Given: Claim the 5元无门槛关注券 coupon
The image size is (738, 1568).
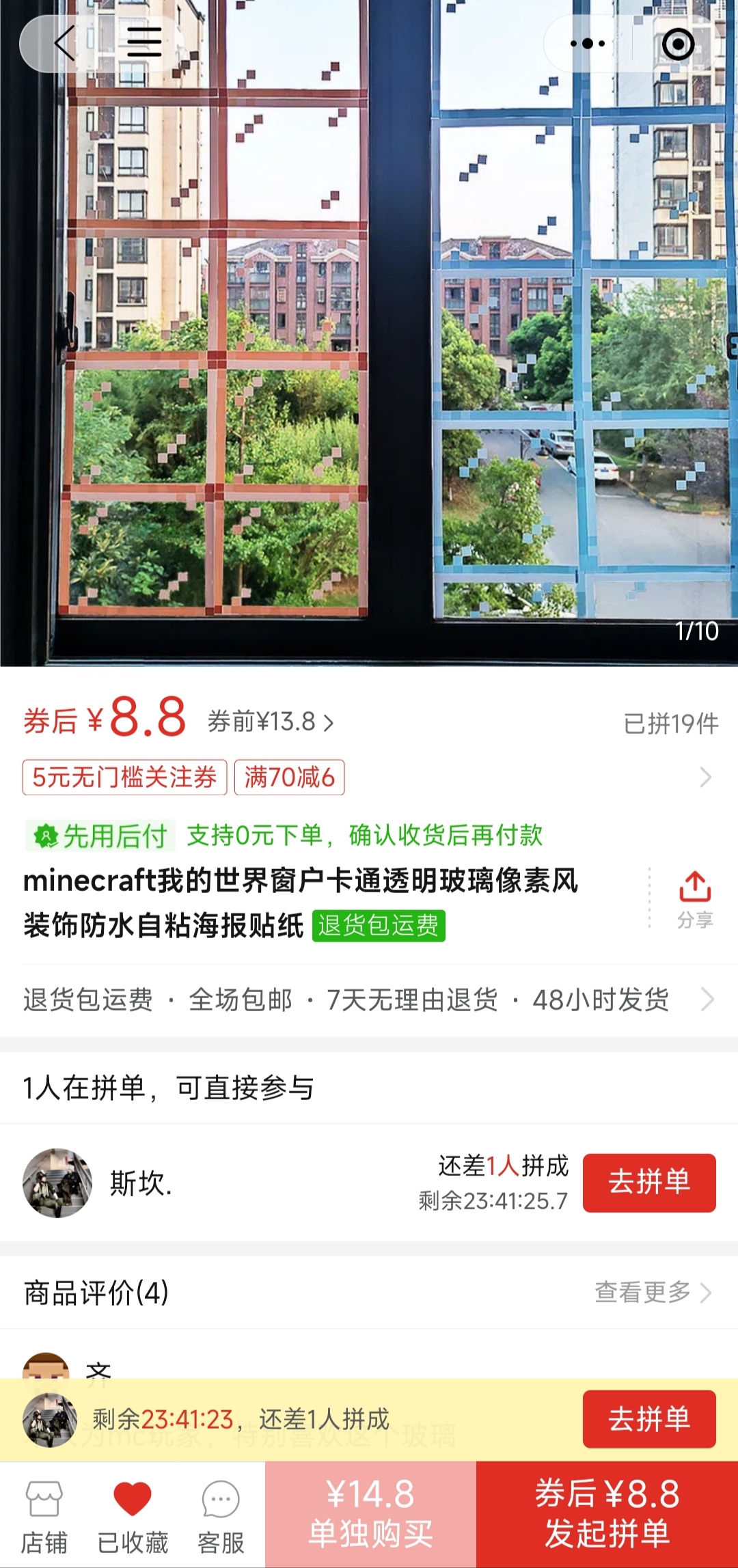Looking at the screenshot, I should pos(124,778).
